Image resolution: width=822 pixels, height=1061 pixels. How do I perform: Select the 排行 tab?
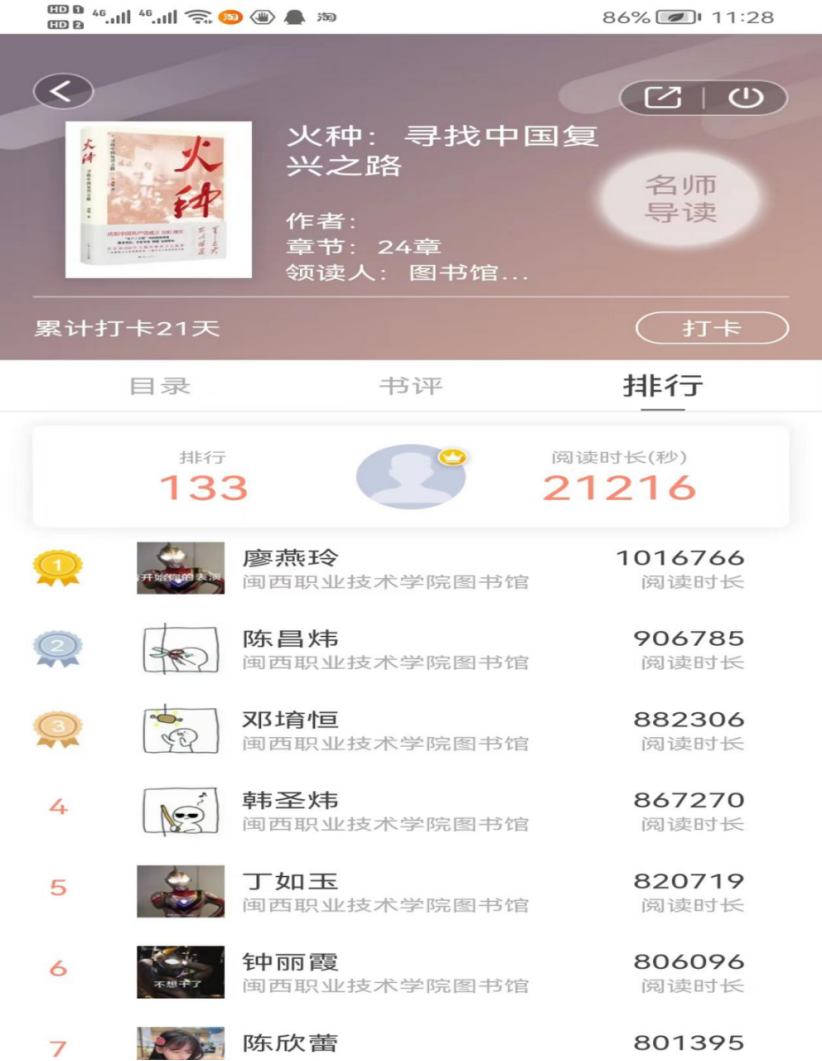pyautogui.click(x=662, y=386)
